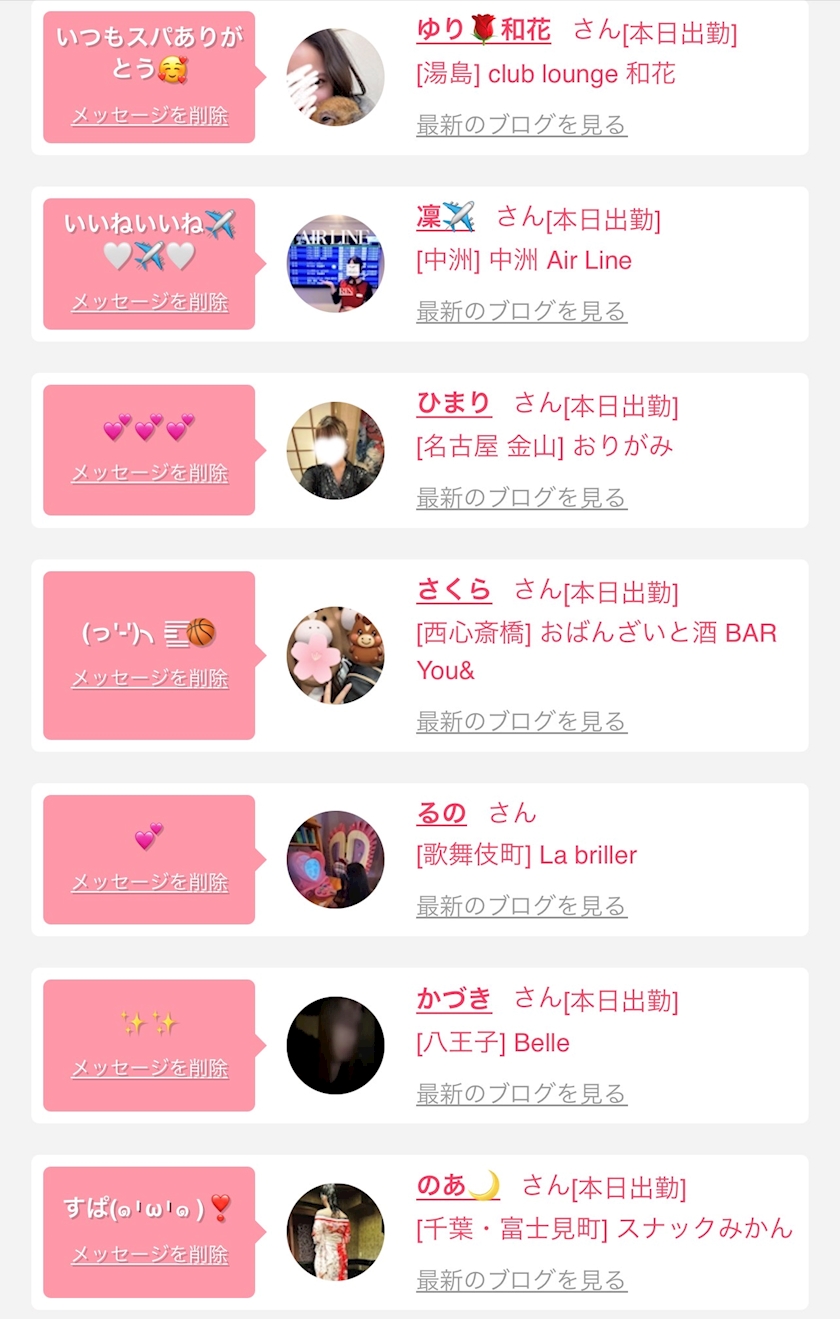View the latest blog of かづき
840x1319 pixels.
[x=521, y=1093]
